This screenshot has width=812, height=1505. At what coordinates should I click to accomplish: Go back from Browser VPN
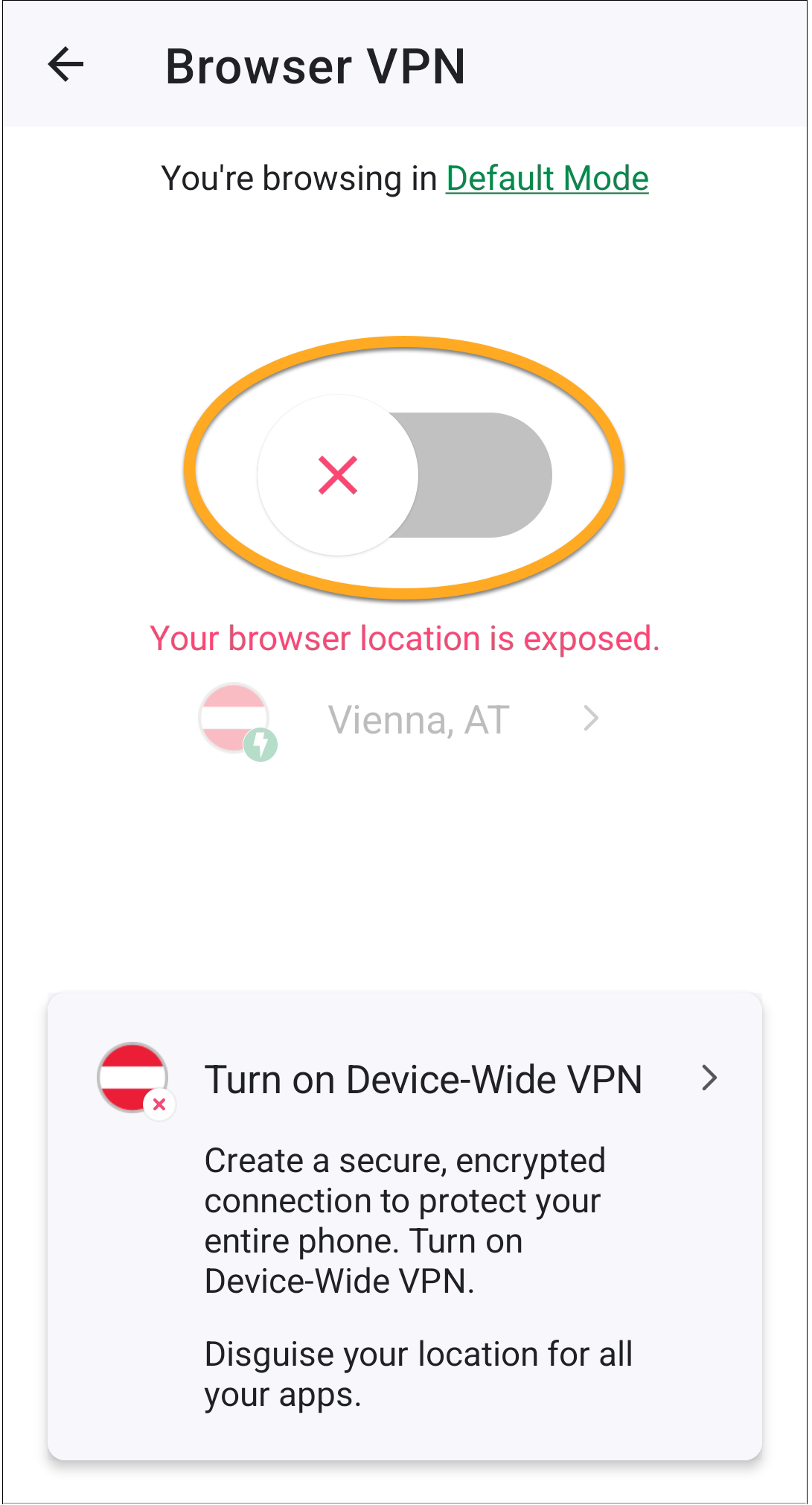65,65
